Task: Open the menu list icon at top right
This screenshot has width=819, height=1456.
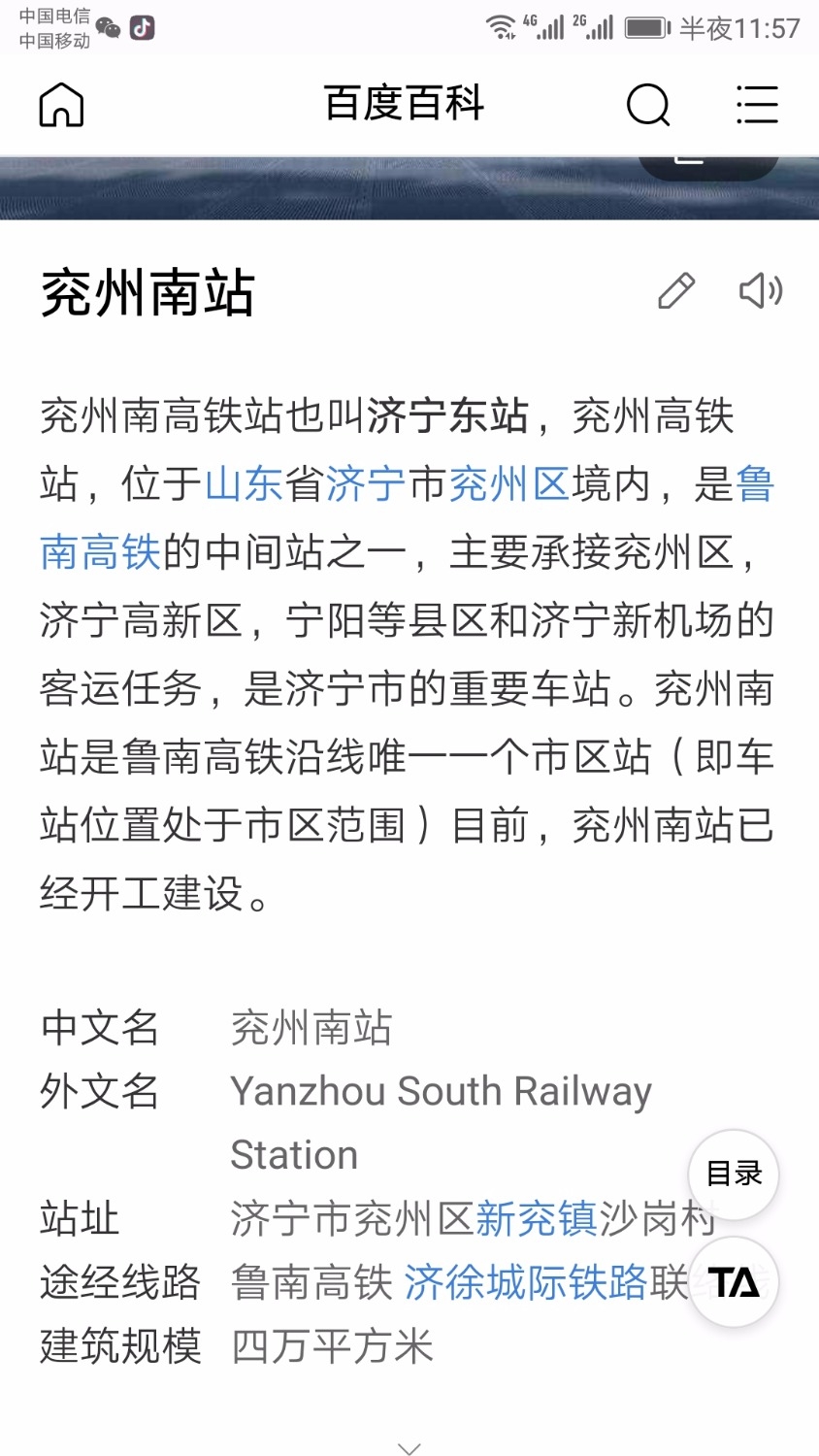Action: pyautogui.click(x=758, y=105)
